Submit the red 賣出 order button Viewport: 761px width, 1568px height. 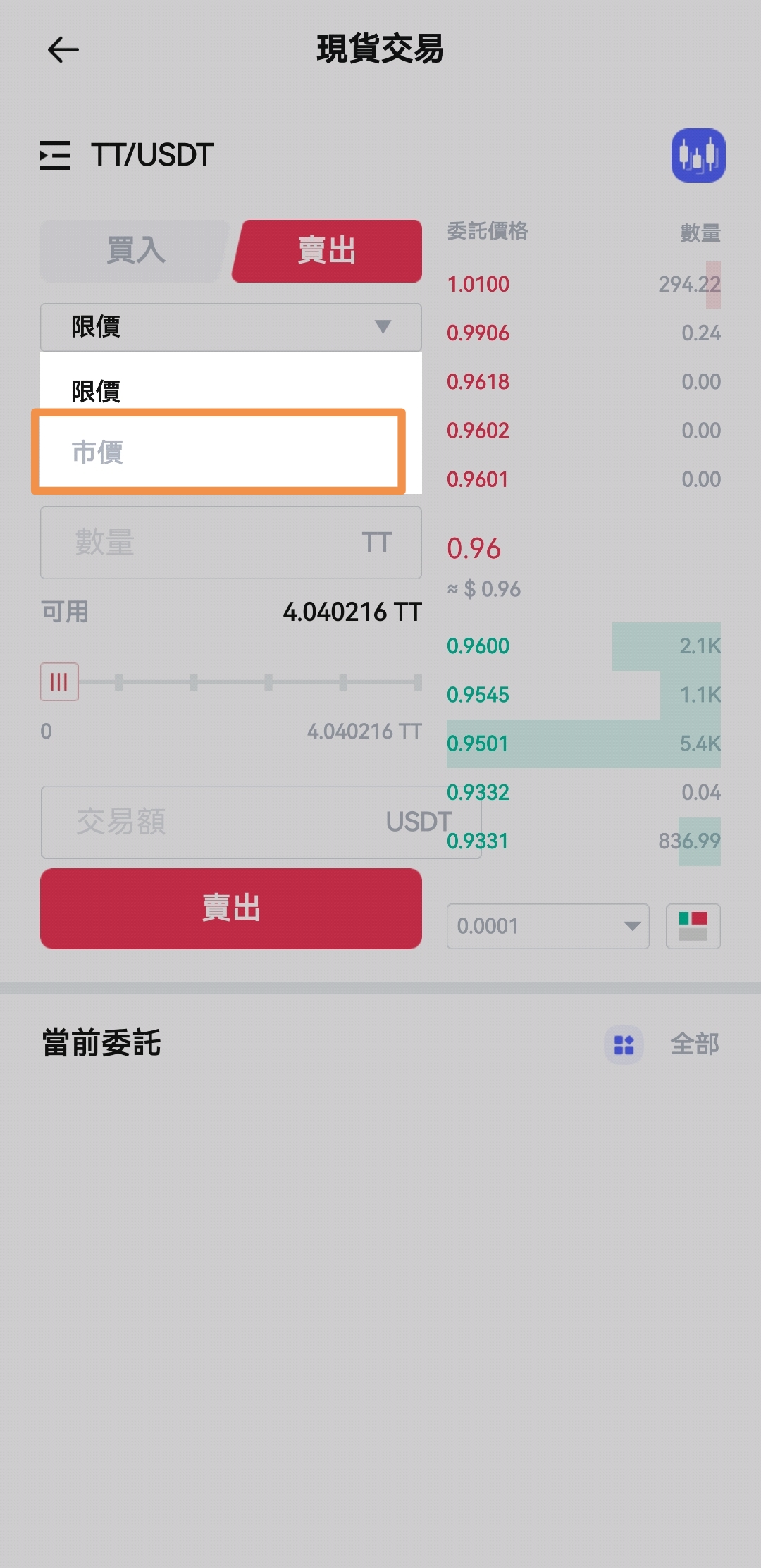click(x=231, y=908)
